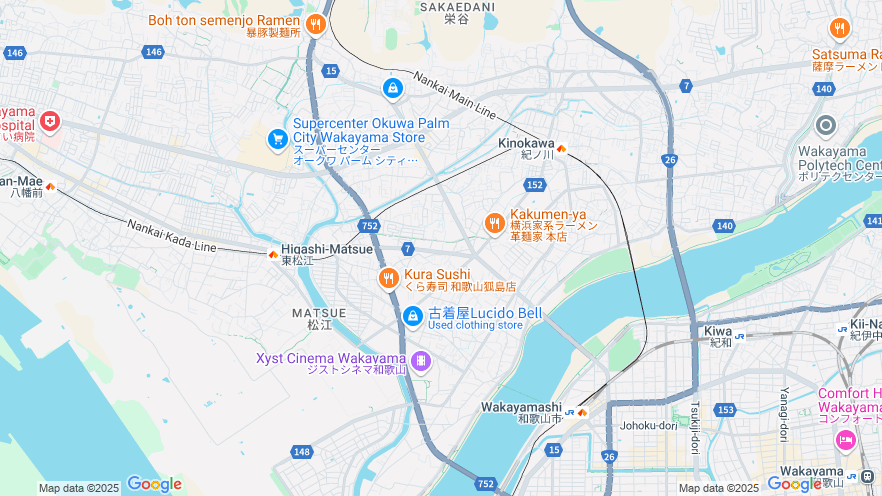The image size is (882, 496).
Task: Select the Xyst Cinema Wakayama marker
Action: tap(421, 360)
